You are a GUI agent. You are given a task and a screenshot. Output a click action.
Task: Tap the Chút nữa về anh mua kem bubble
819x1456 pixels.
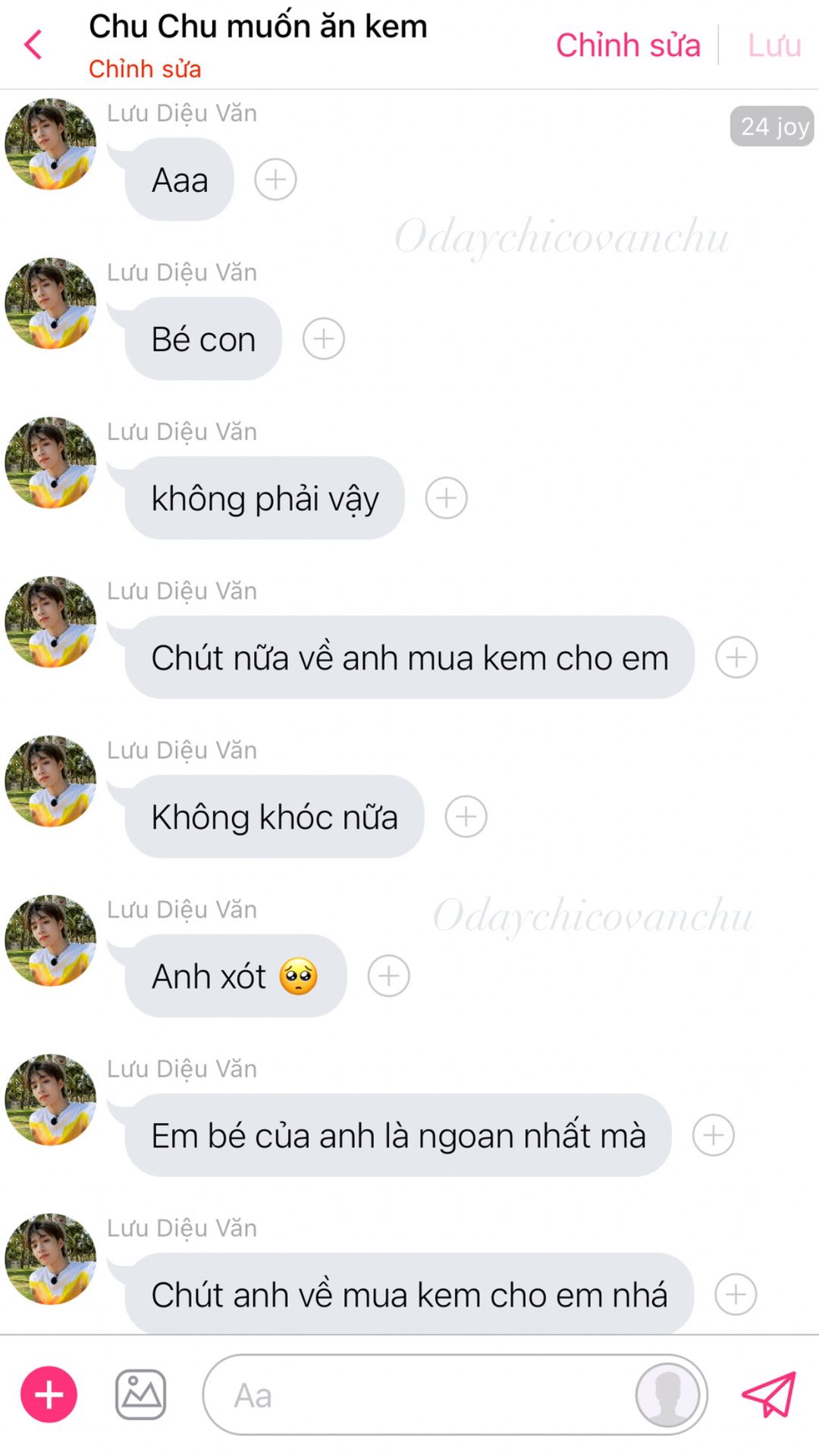point(409,657)
